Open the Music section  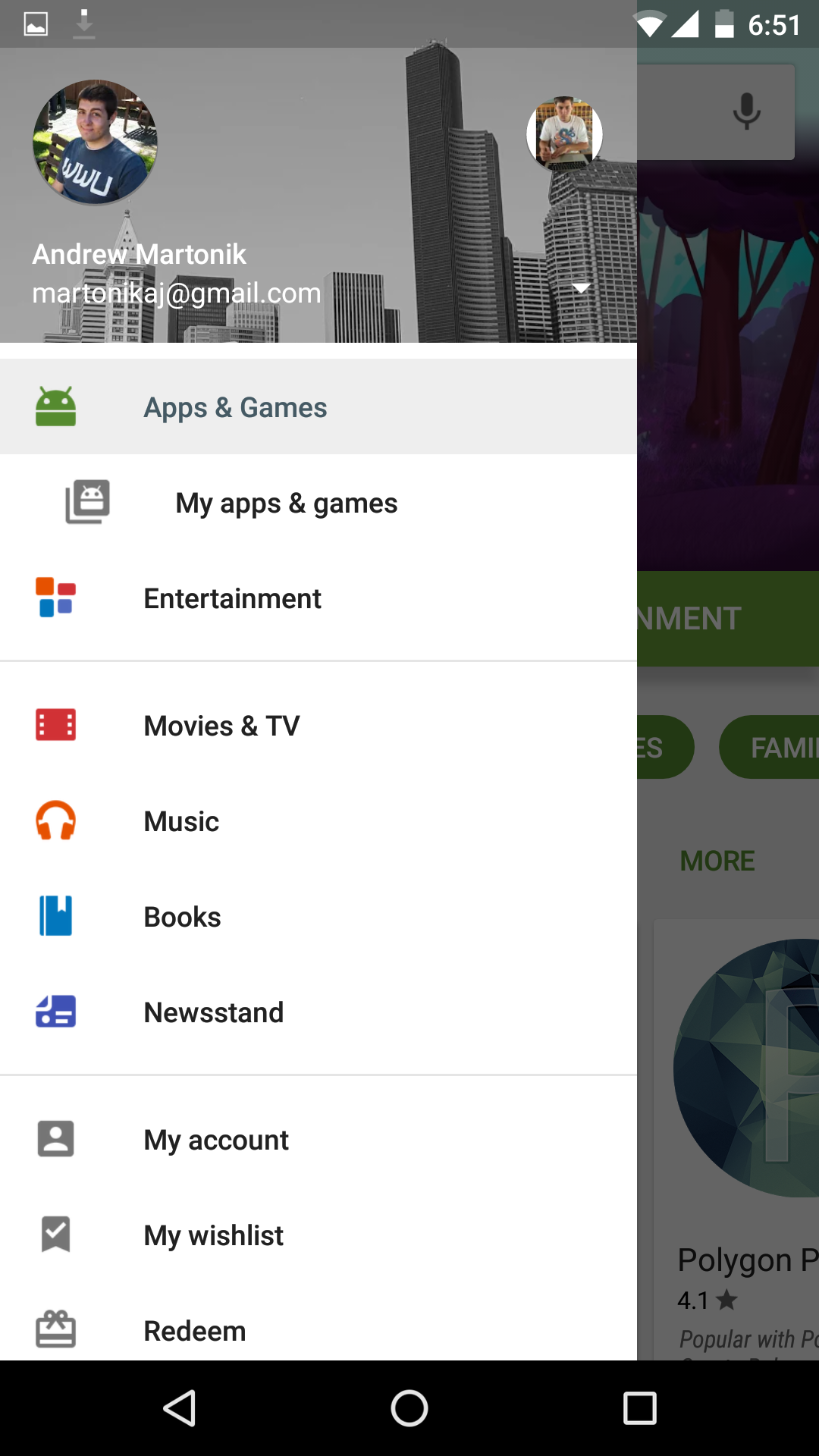pos(318,821)
